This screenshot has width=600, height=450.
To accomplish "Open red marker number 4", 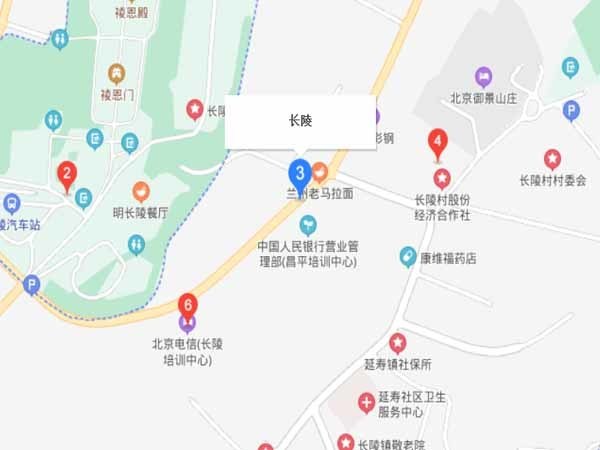I will click(437, 143).
